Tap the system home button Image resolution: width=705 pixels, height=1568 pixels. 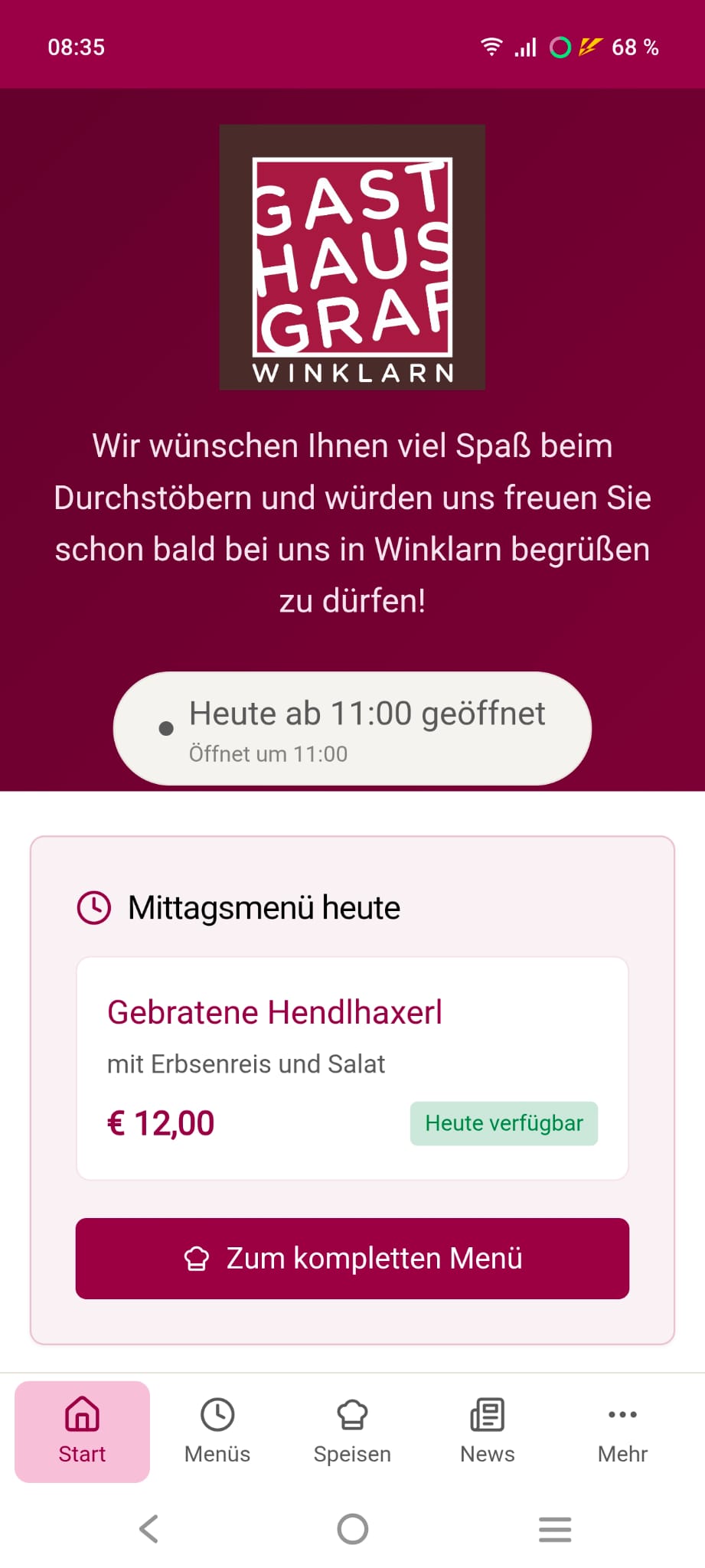353,1529
